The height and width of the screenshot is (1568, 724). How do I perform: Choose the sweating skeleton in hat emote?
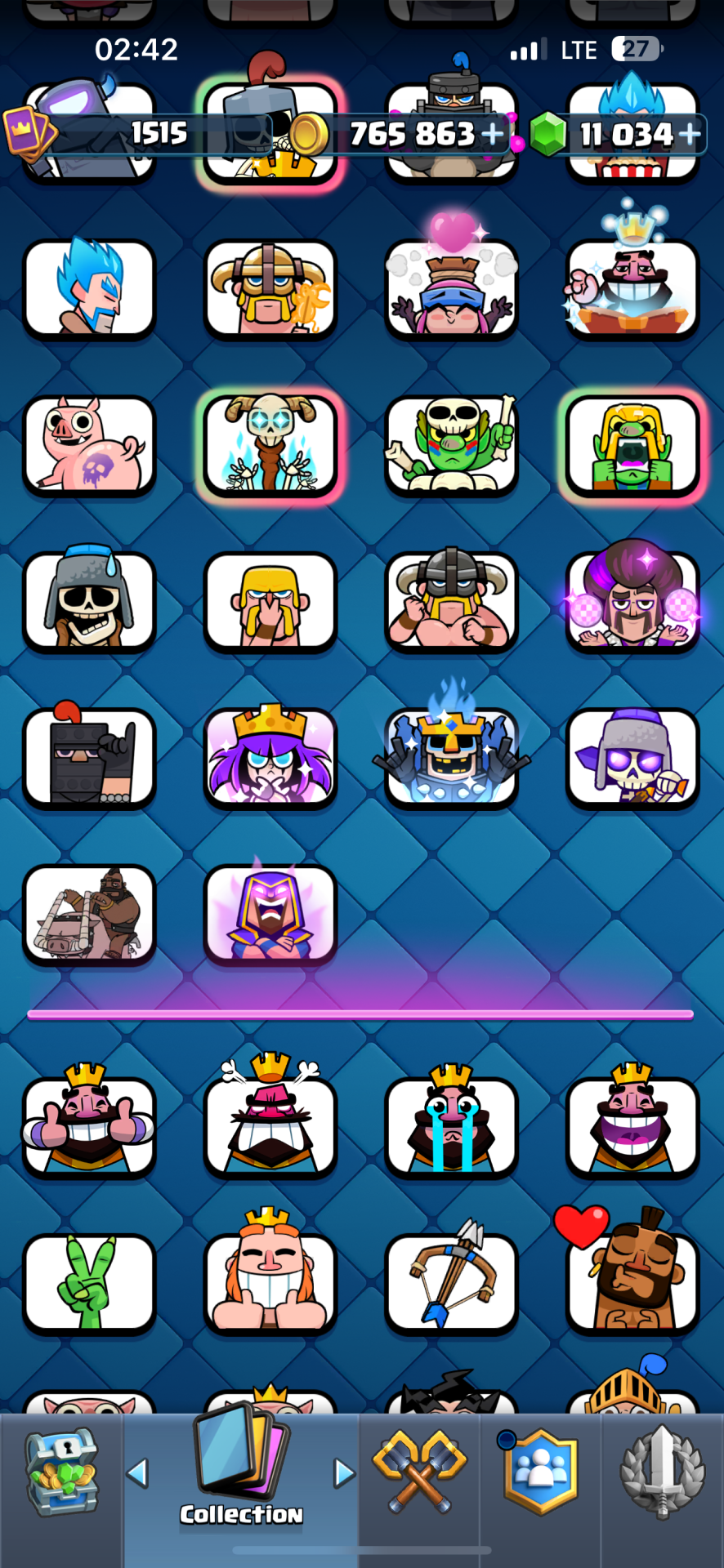tap(89, 602)
